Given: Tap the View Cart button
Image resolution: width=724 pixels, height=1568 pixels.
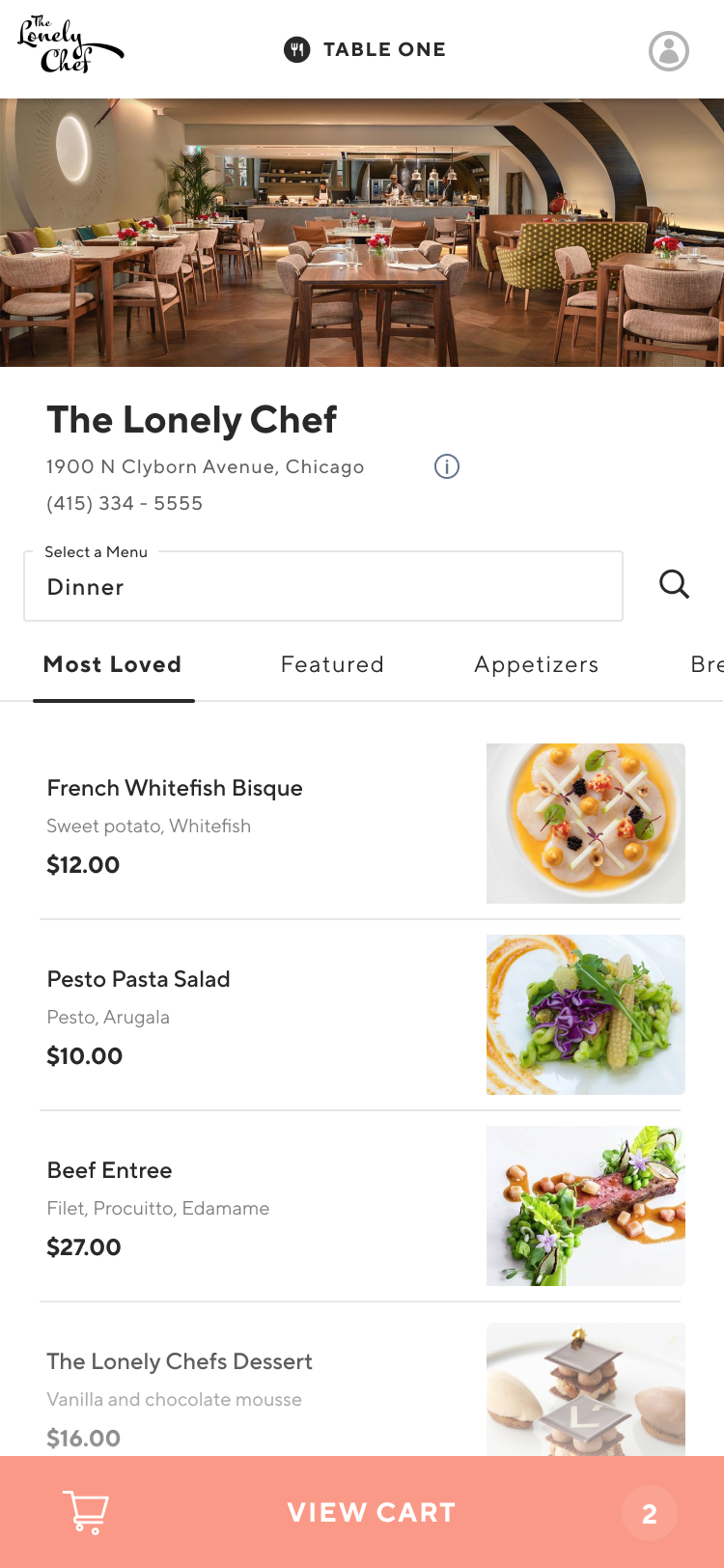Looking at the screenshot, I should (x=371, y=1512).
